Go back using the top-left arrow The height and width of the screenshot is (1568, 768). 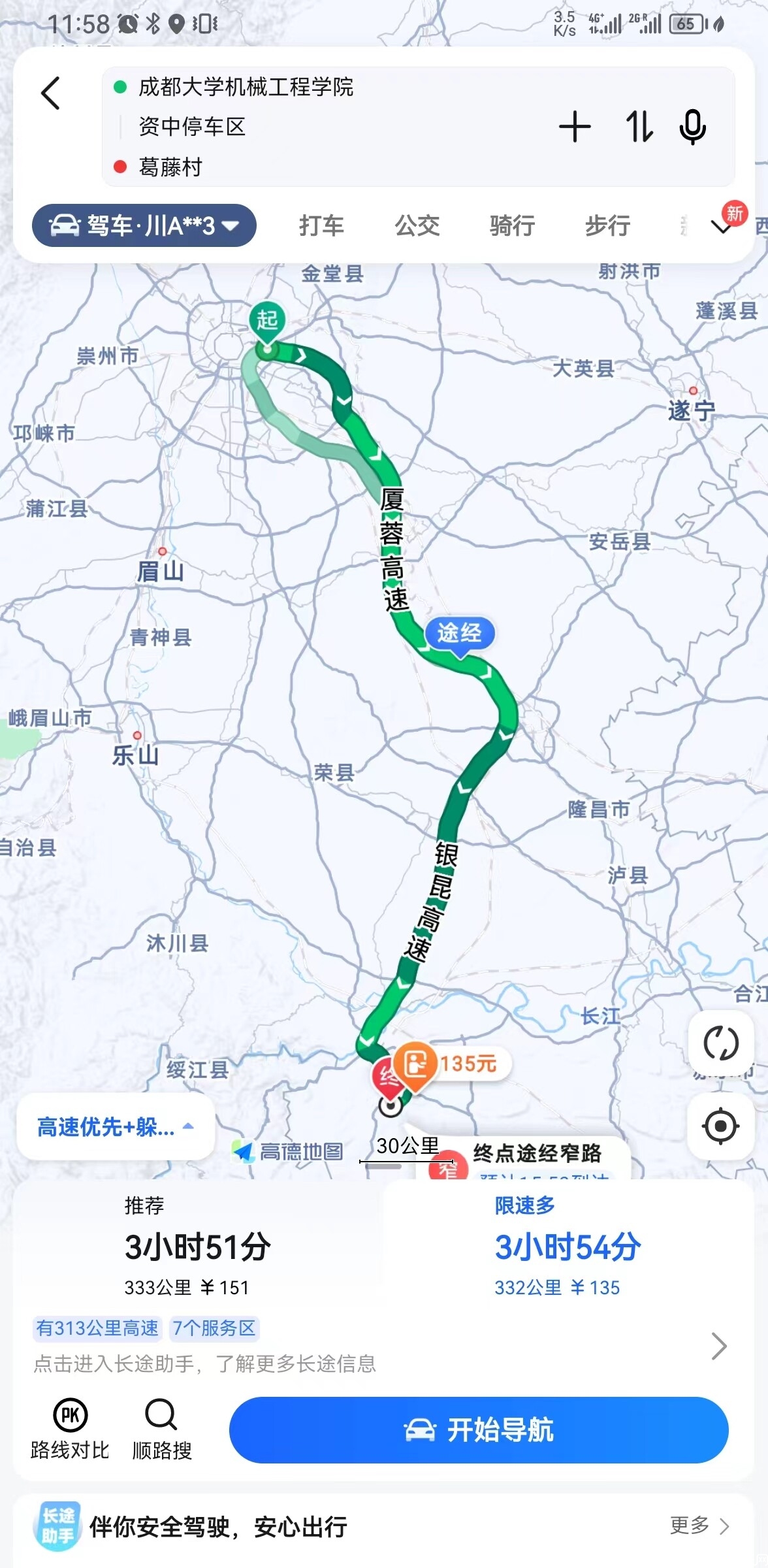[51, 93]
